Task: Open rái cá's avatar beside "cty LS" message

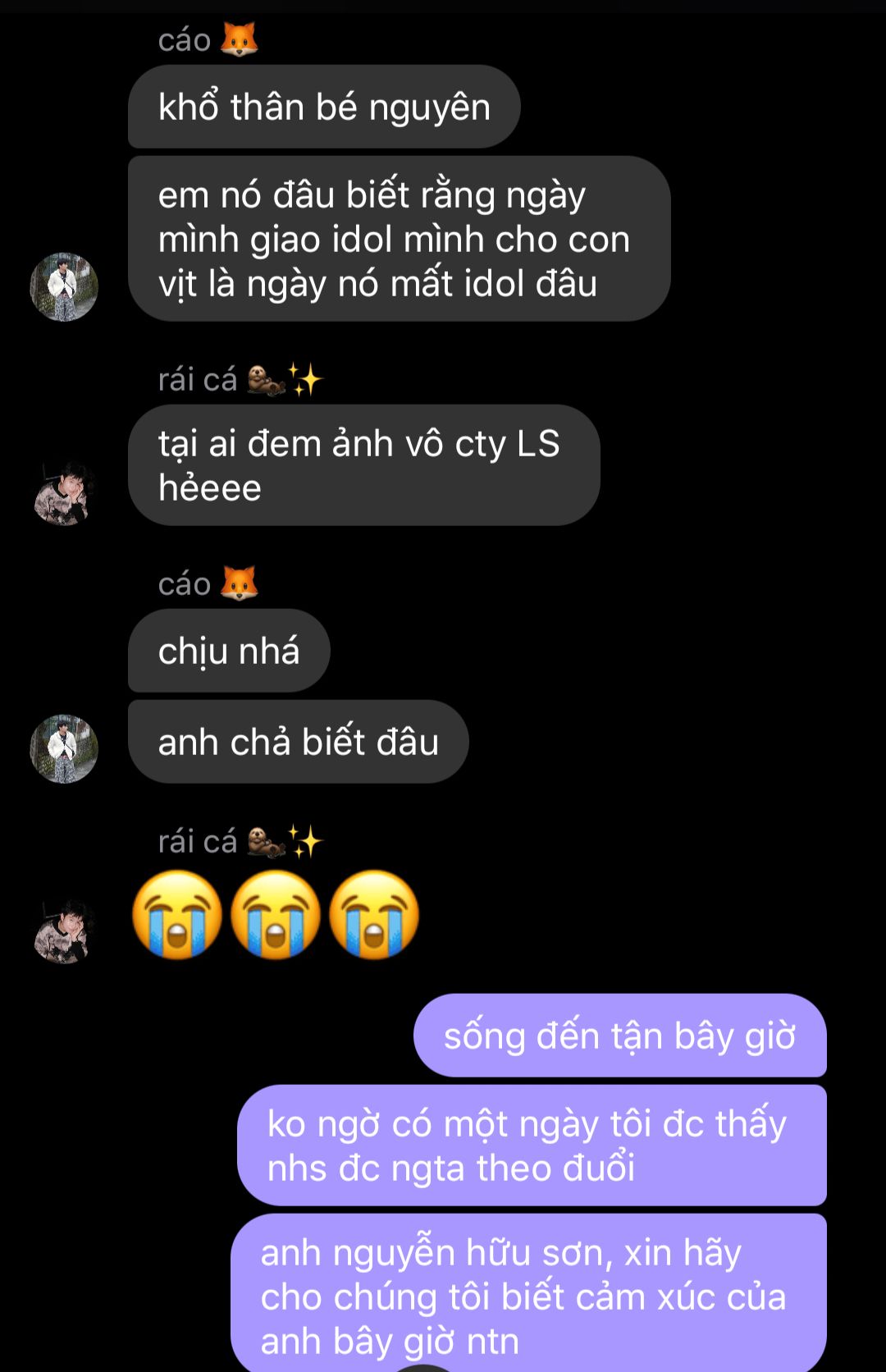Action: tap(64, 493)
